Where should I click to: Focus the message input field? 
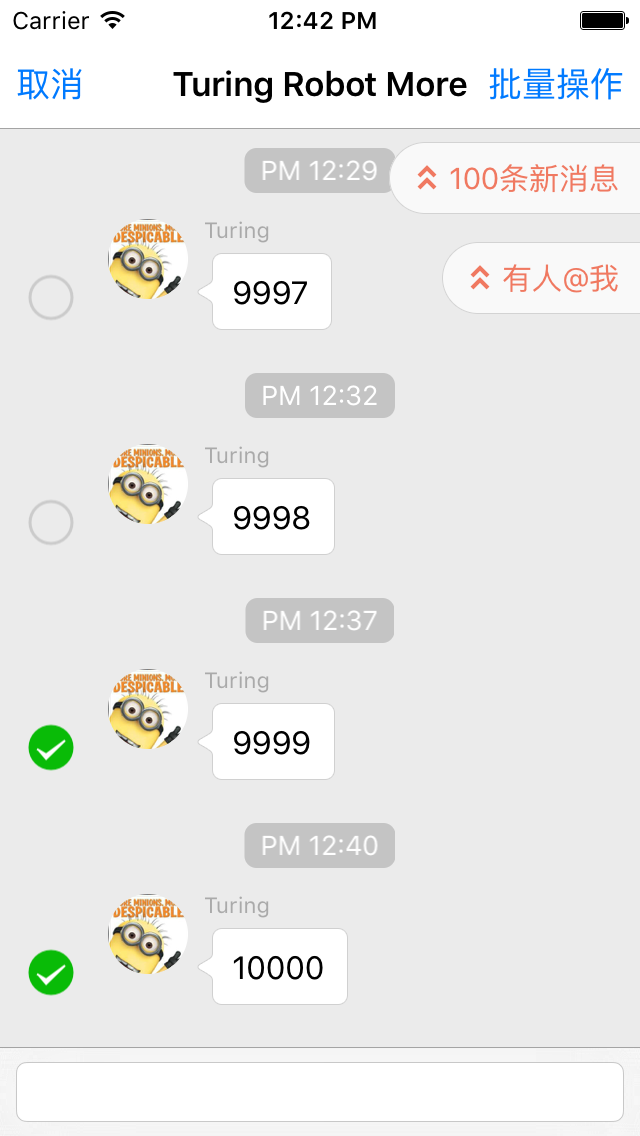coord(320,1092)
